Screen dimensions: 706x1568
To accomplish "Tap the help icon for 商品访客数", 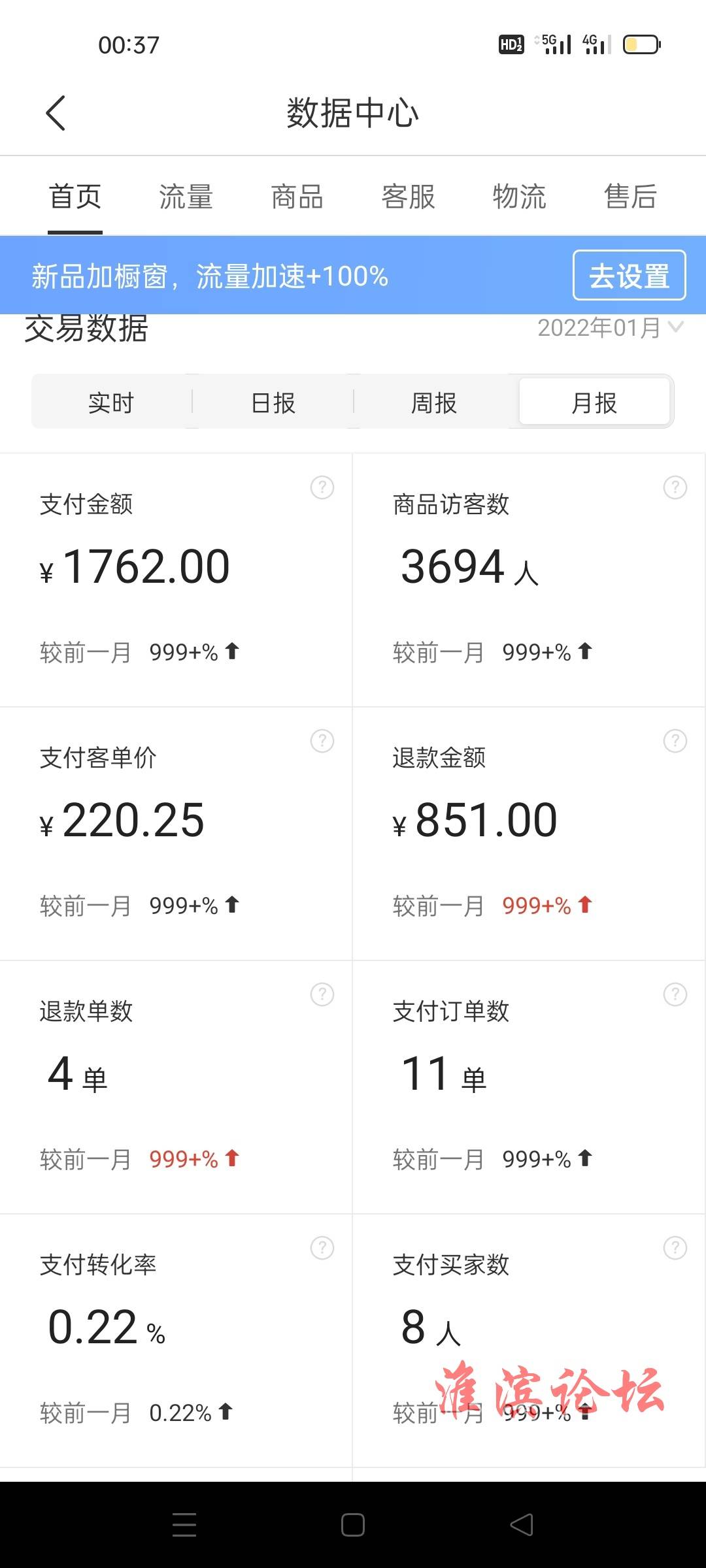I will (675, 487).
